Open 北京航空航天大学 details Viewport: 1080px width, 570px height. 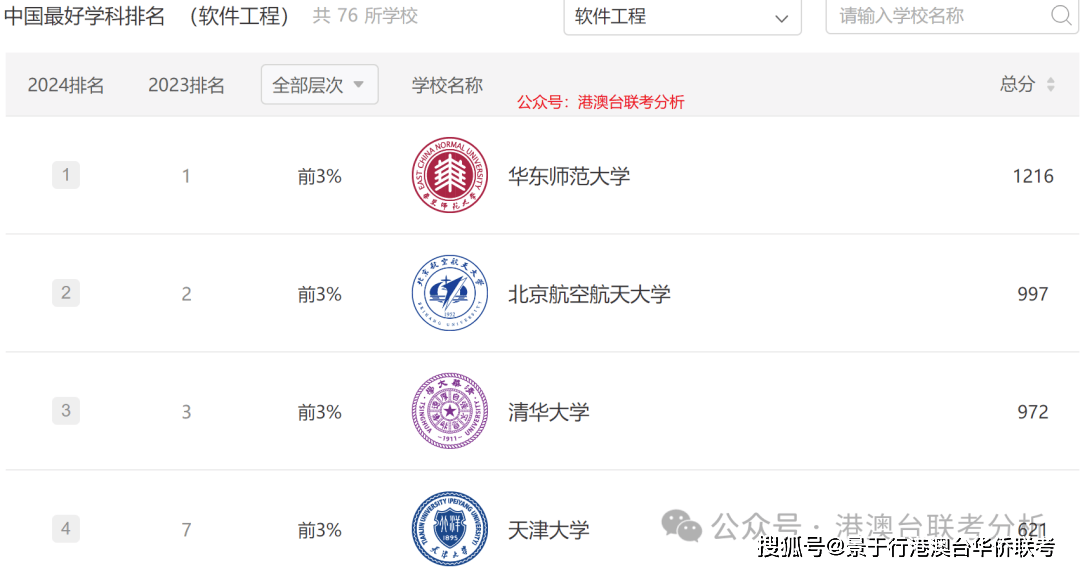589,295
